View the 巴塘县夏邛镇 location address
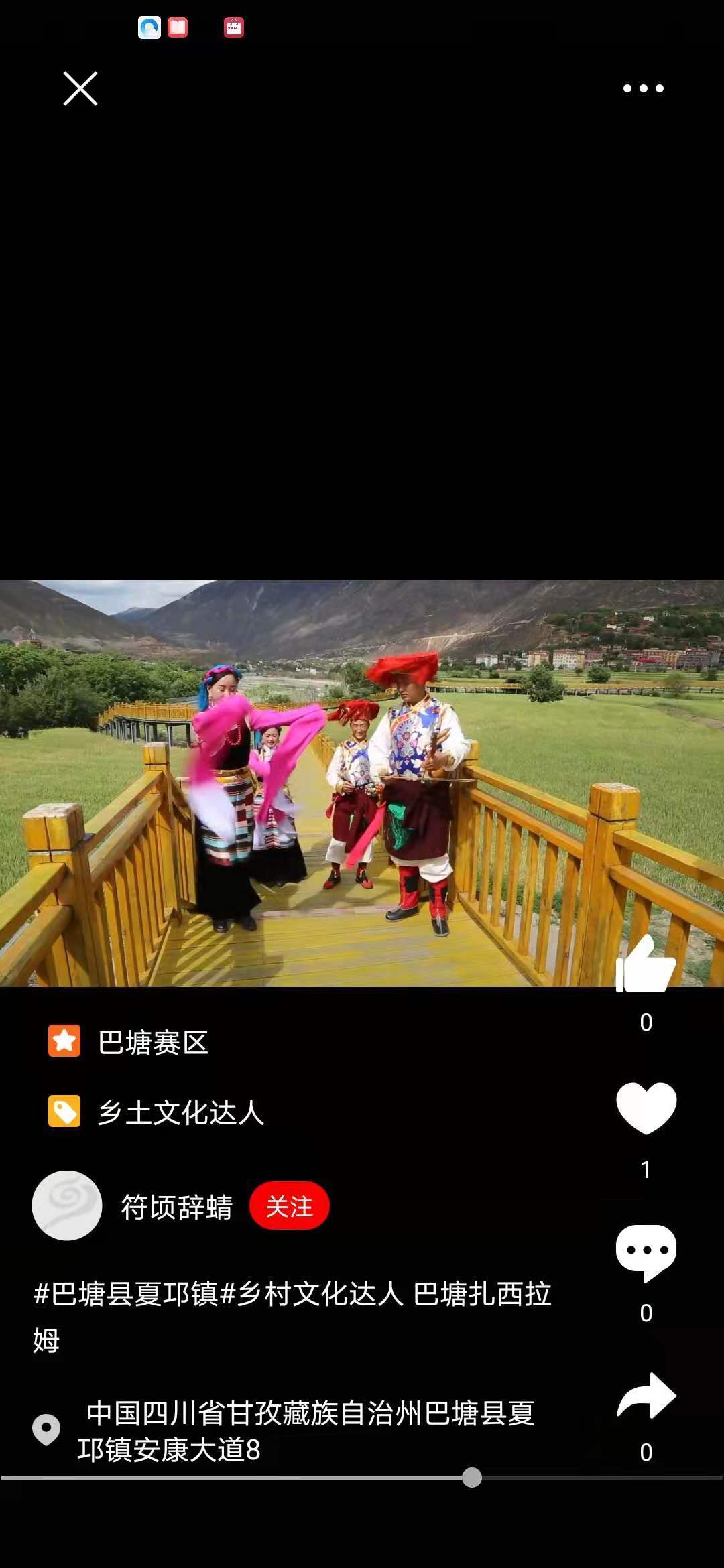 point(305,1431)
